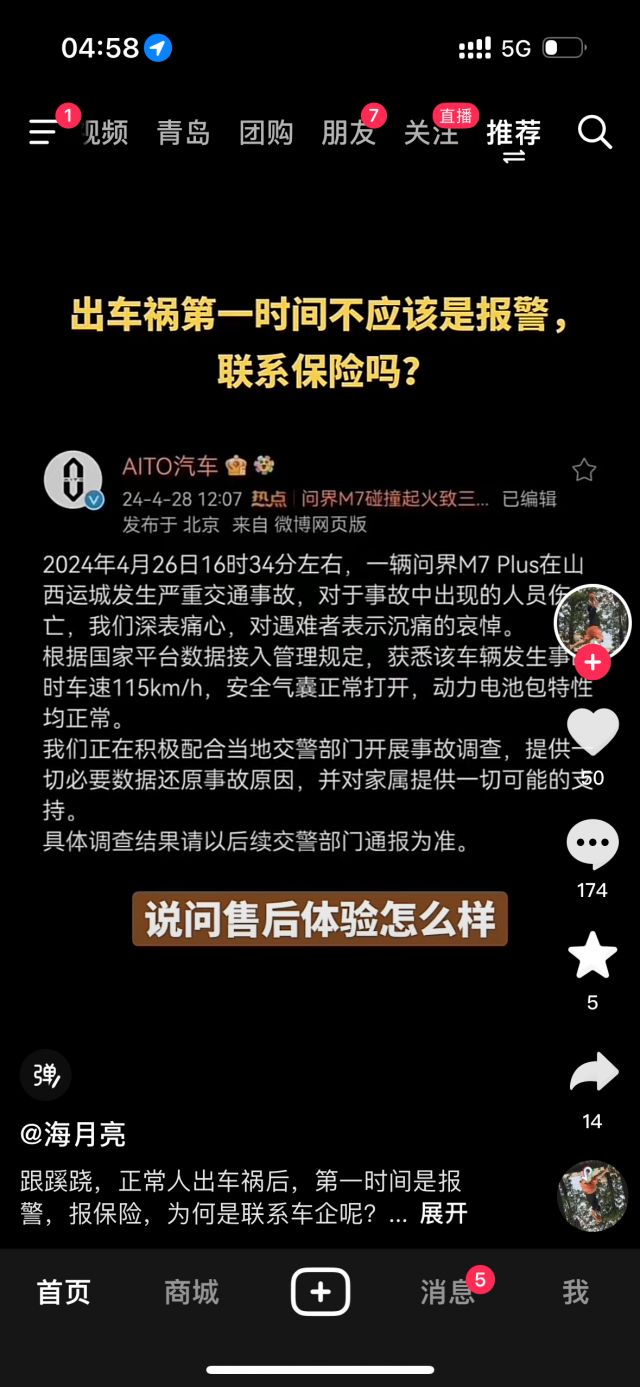Expand the caption with 展开
The height and width of the screenshot is (1387, 640).
click(x=443, y=1213)
